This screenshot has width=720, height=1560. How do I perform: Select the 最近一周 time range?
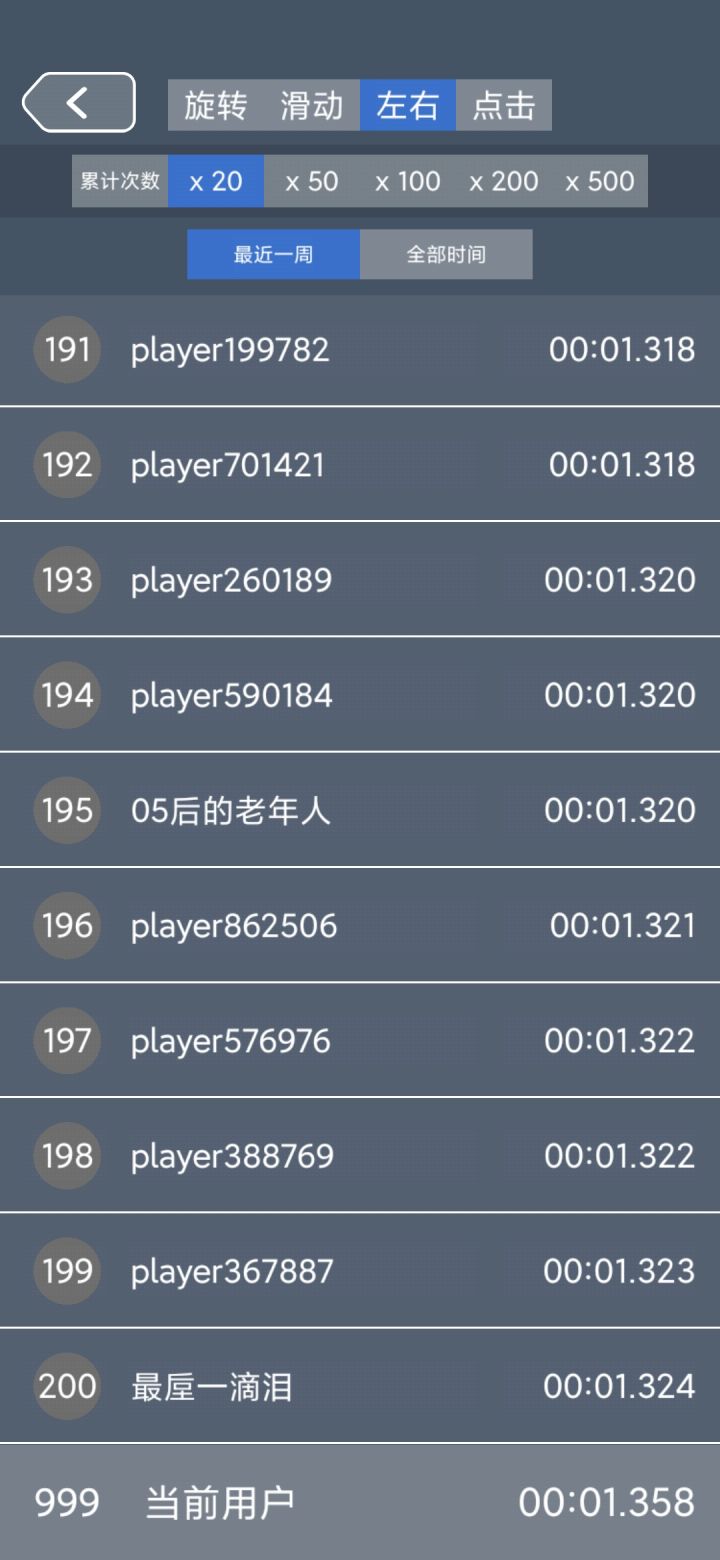(273, 254)
